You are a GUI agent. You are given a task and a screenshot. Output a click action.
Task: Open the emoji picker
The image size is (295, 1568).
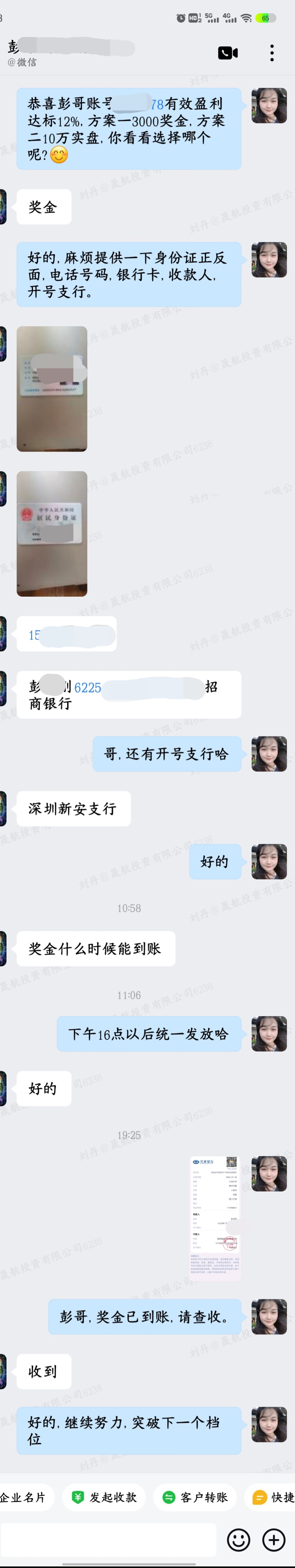(238, 1539)
